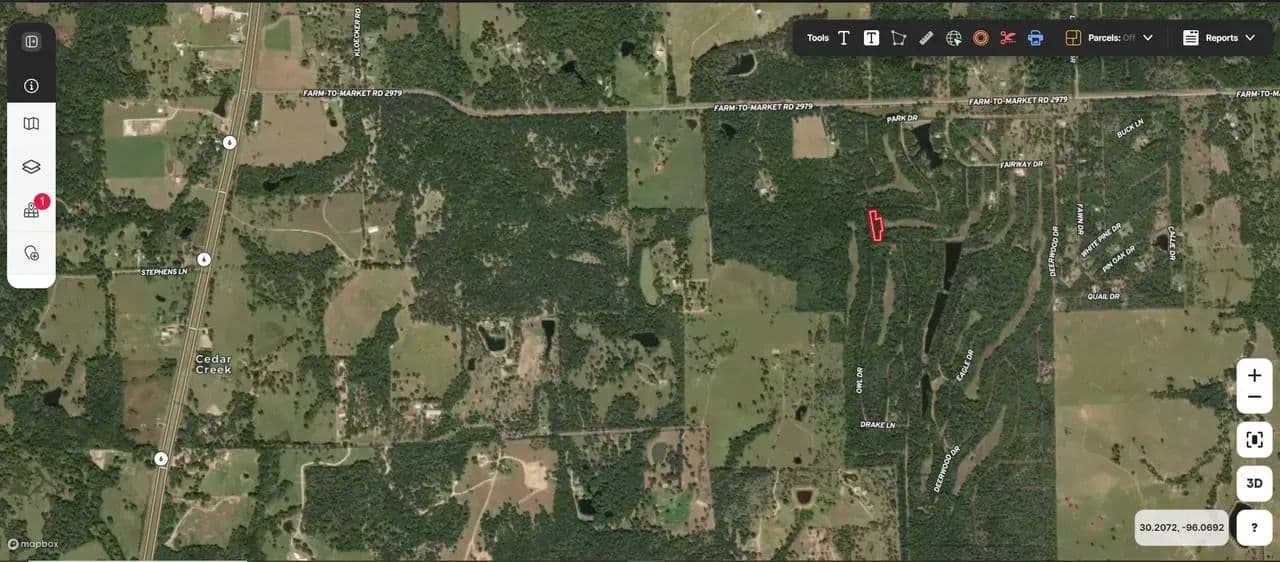Switch the map to 3D view
1280x562 pixels.
click(x=1254, y=483)
